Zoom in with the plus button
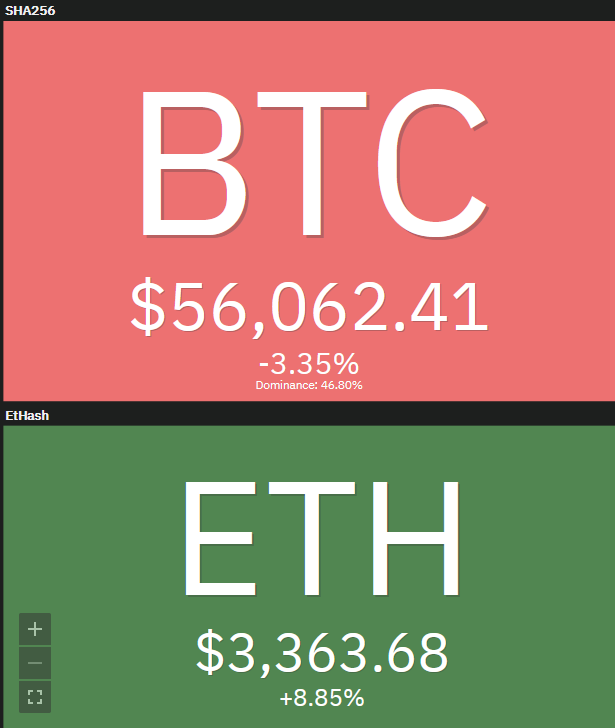The image size is (615, 728). tap(35, 629)
